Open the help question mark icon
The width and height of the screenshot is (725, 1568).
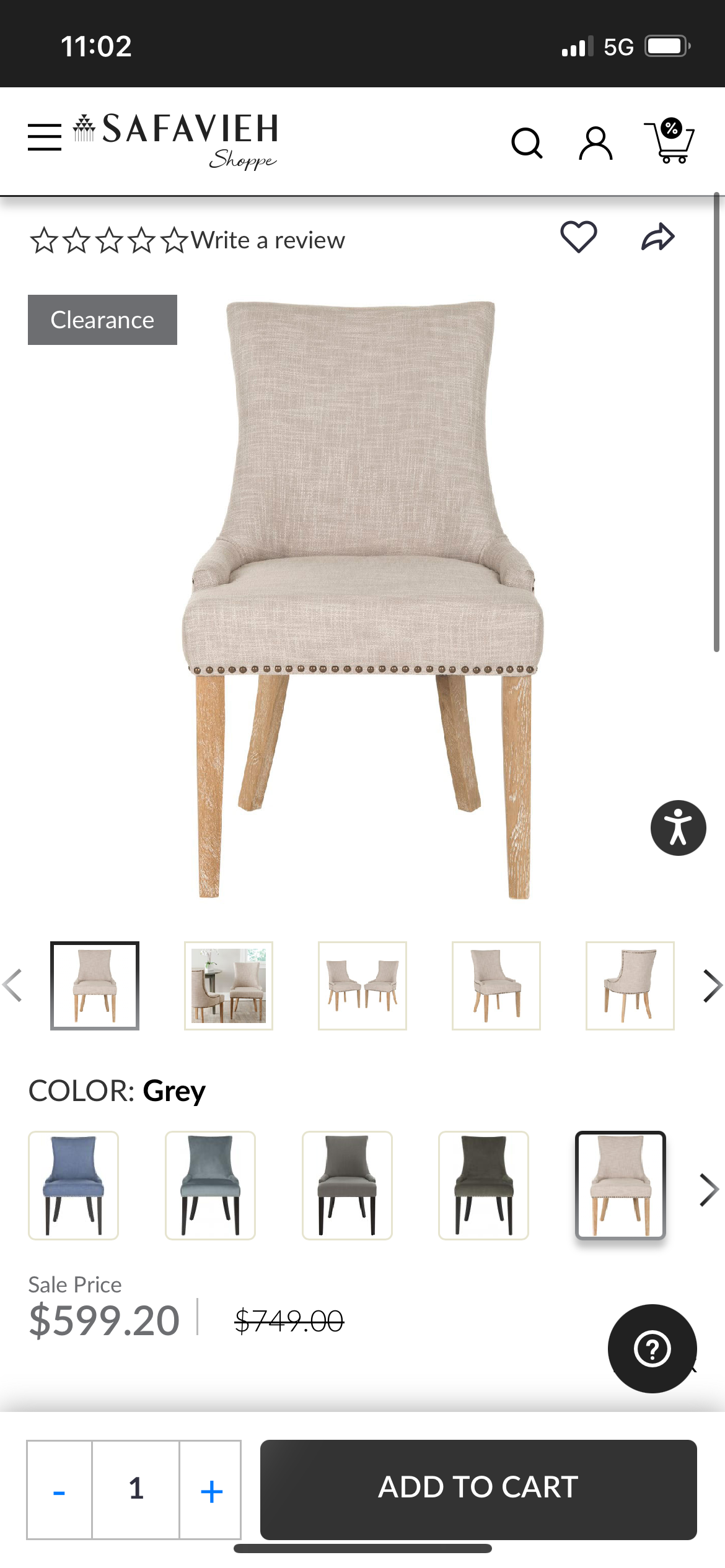(x=652, y=1349)
